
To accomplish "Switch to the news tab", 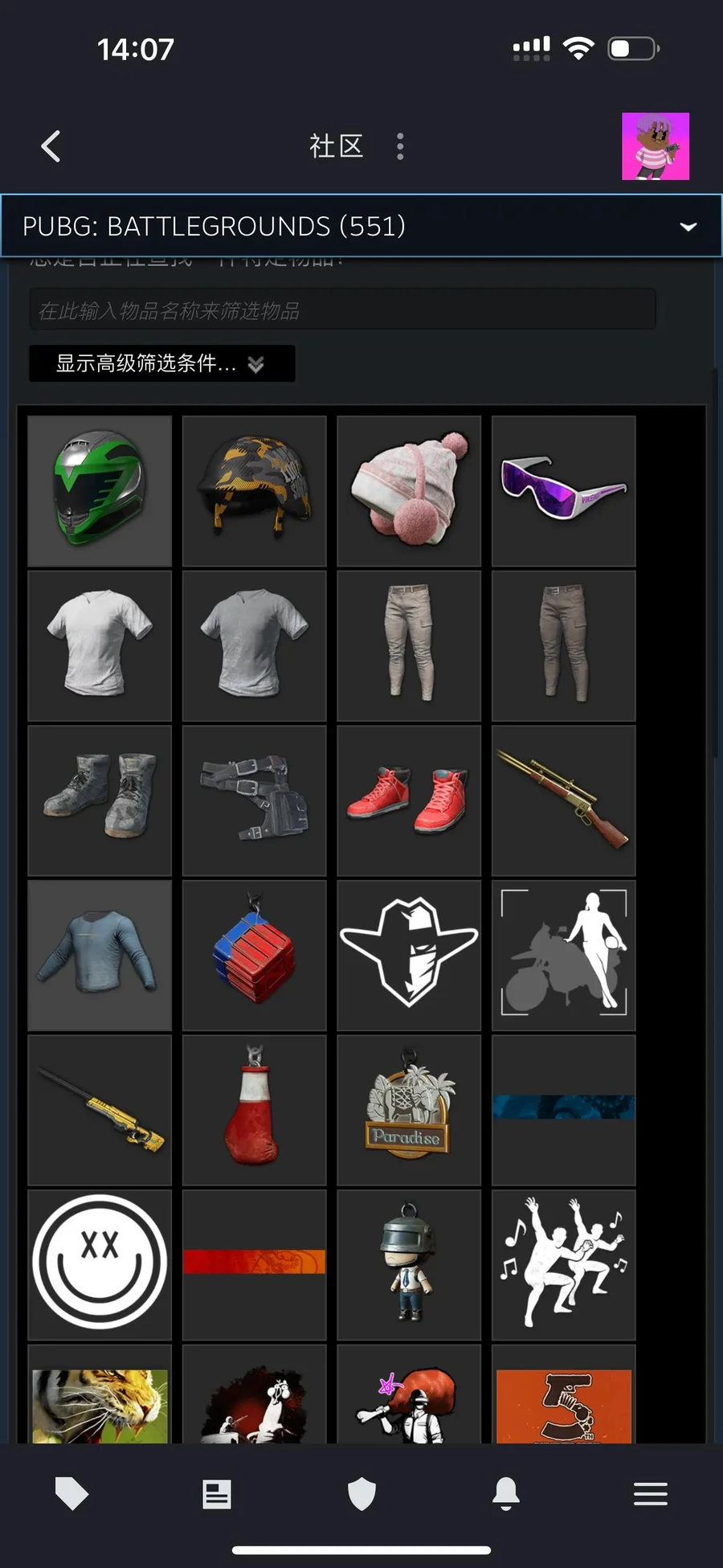I will pyautogui.click(x=217, y=1494).
